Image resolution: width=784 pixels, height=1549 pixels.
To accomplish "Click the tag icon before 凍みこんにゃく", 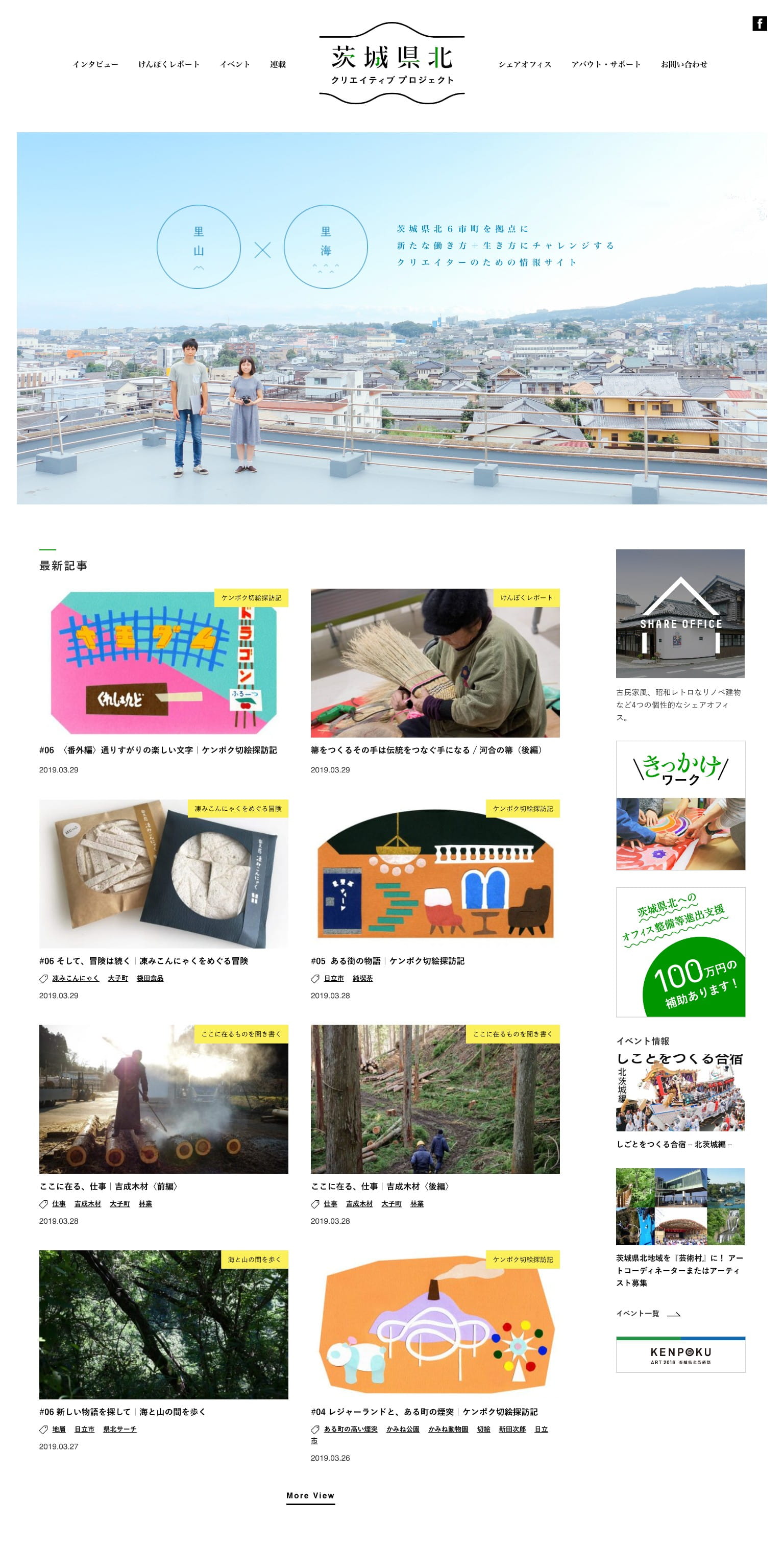I will [x=43, y=978].
